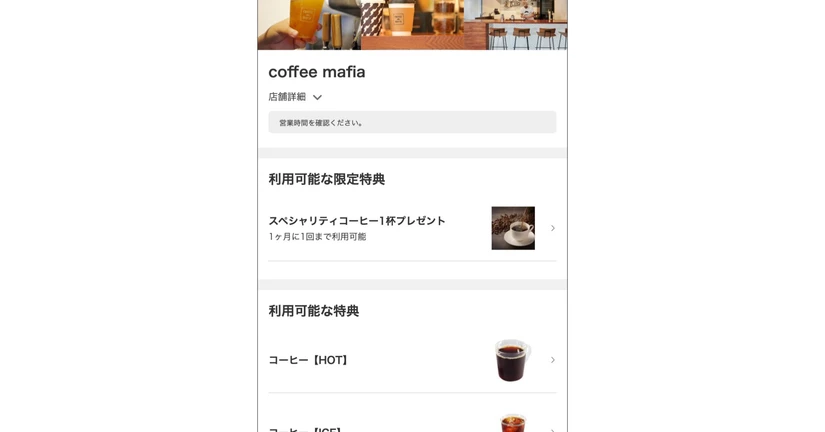Image resolution: width=825 pixels, height=432 pixels.
Task: Expand the 店舗詳細 store details section
Action: tap(296, 97)
